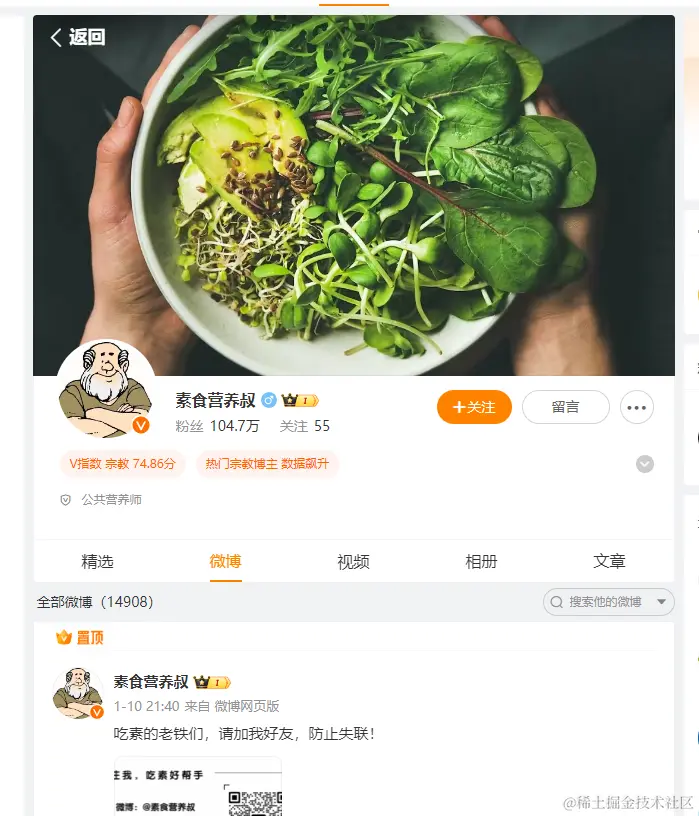Search in the 搜索他的微博 box

[x=603, y=602]
